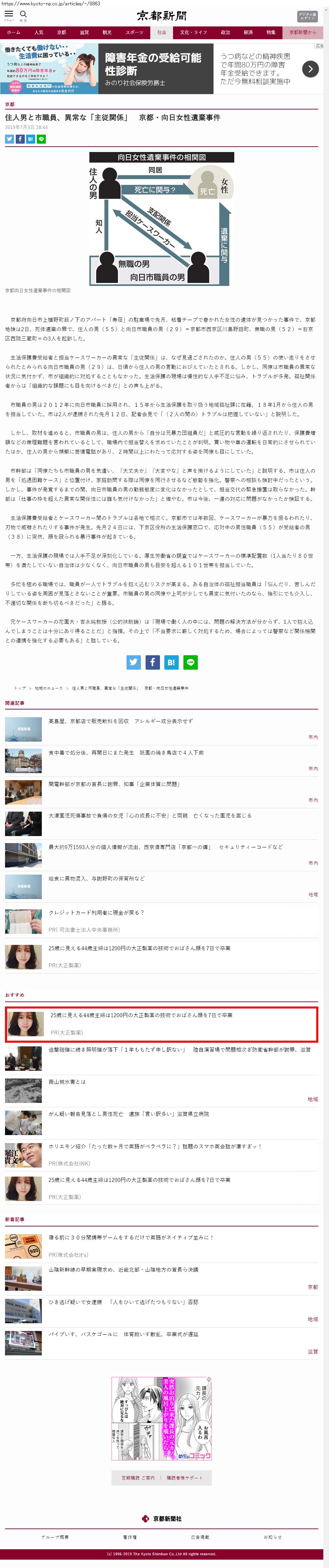Open the 山陰新幹線の早期実現求め article

(123, 1269)
